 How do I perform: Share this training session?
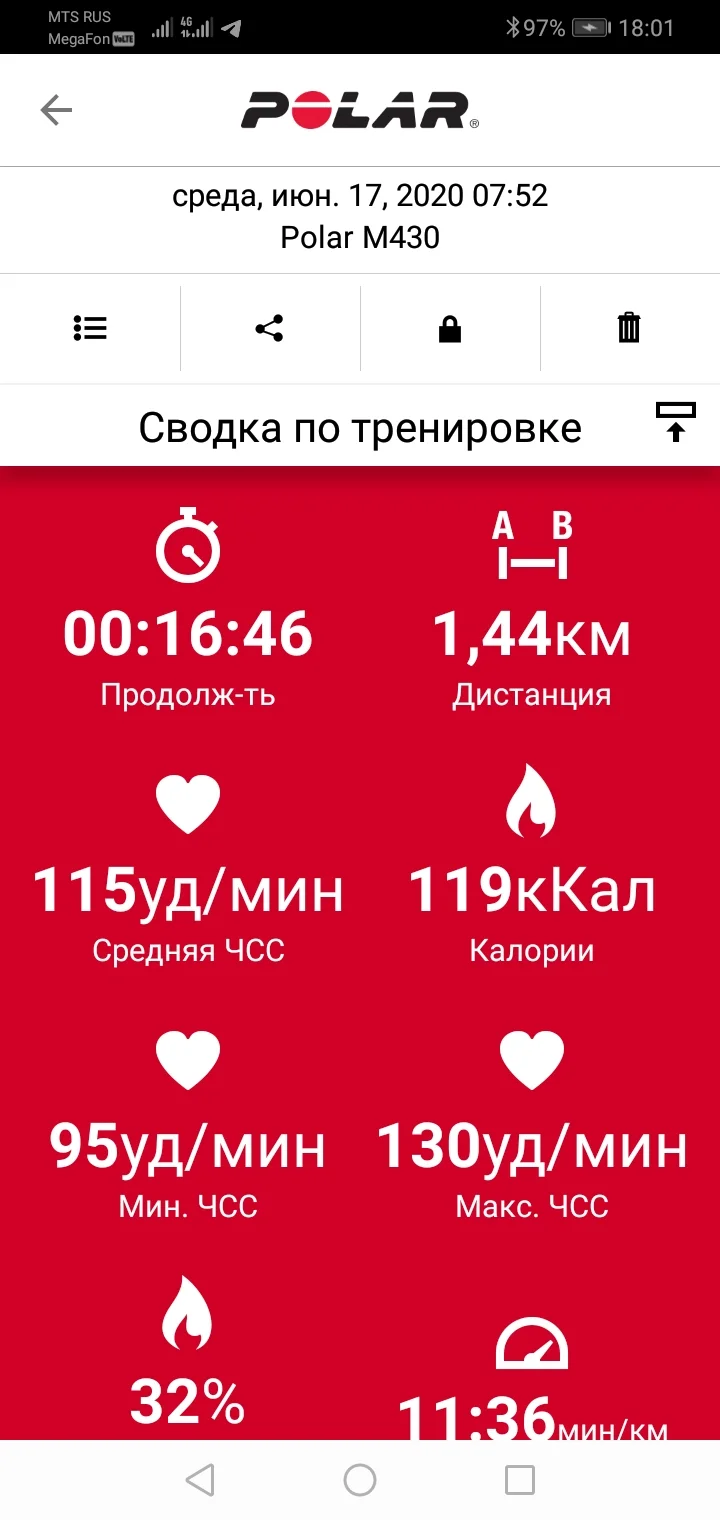pos(269,328)
